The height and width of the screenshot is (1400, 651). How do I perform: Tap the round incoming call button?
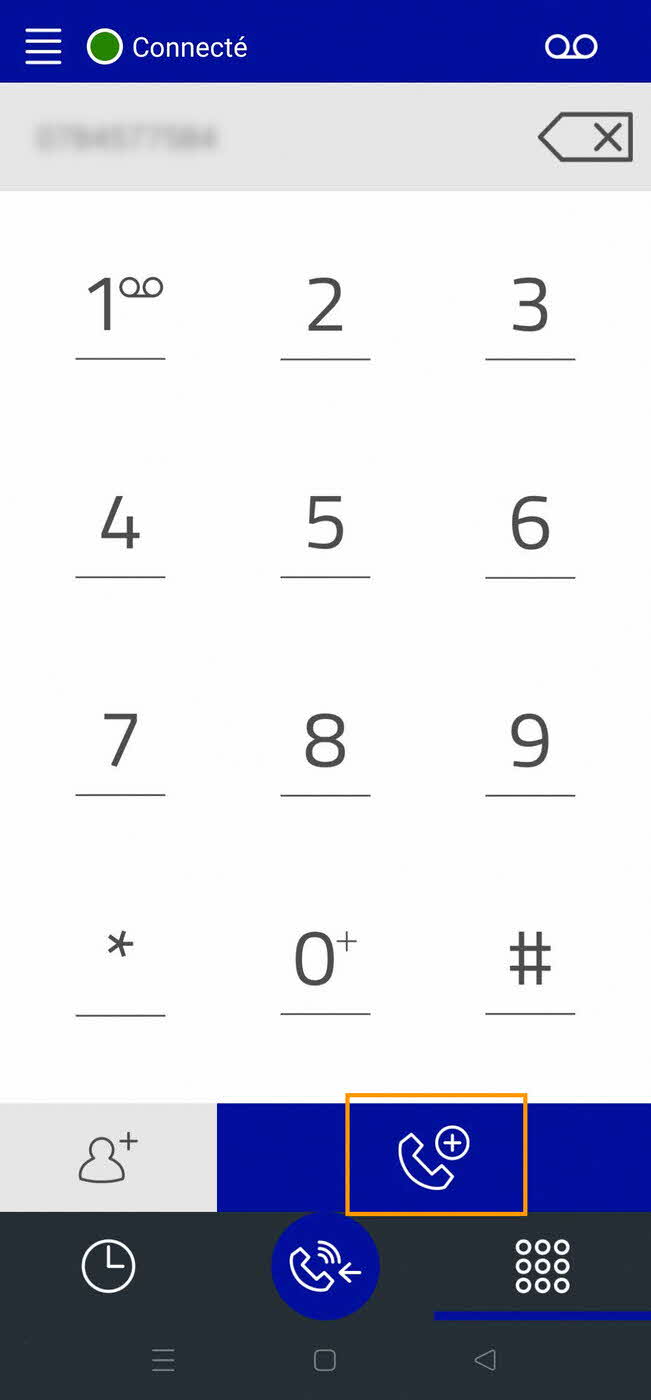point(325,1267)
